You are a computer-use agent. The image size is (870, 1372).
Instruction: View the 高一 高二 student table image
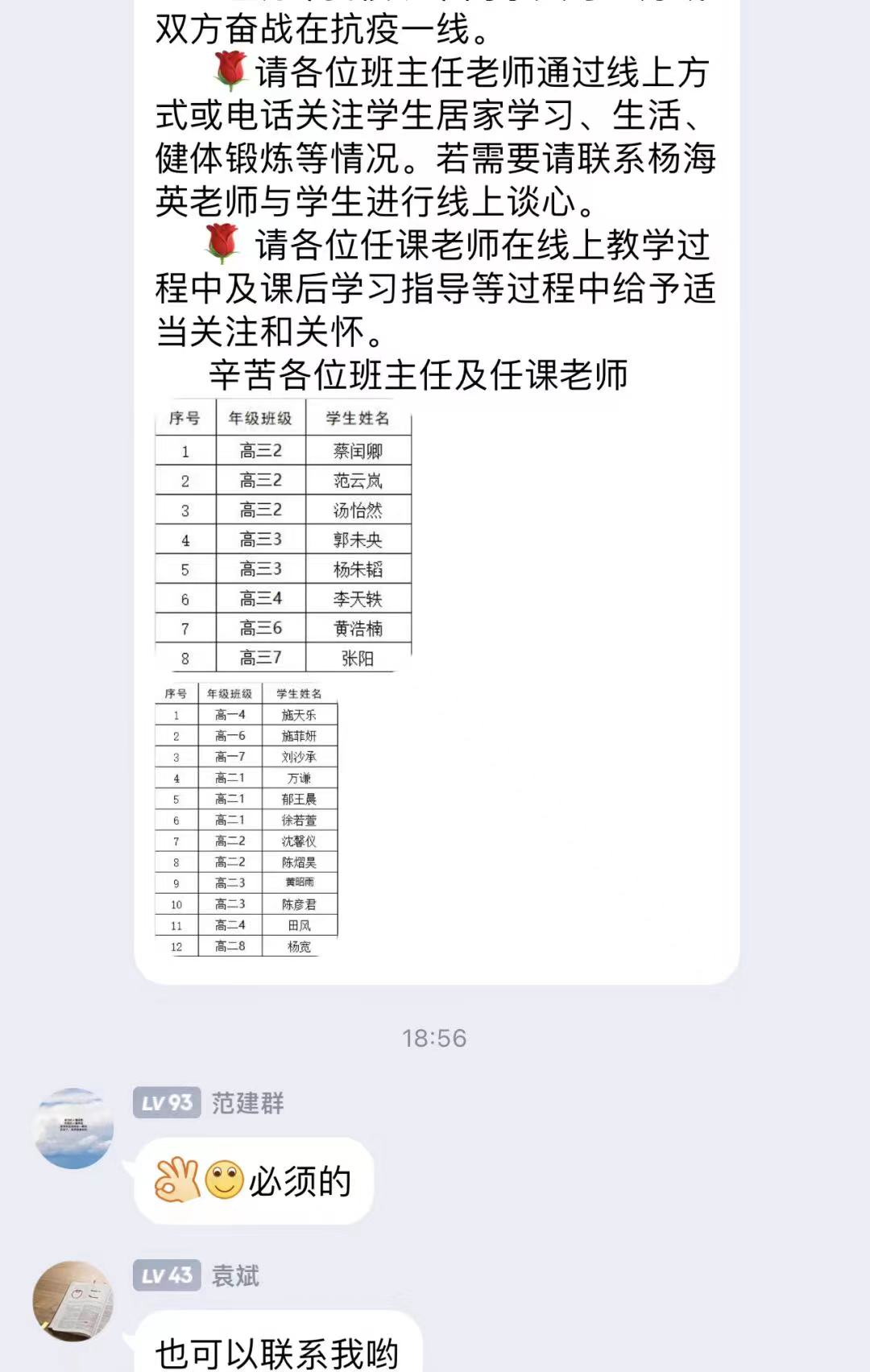pos(246,820)
